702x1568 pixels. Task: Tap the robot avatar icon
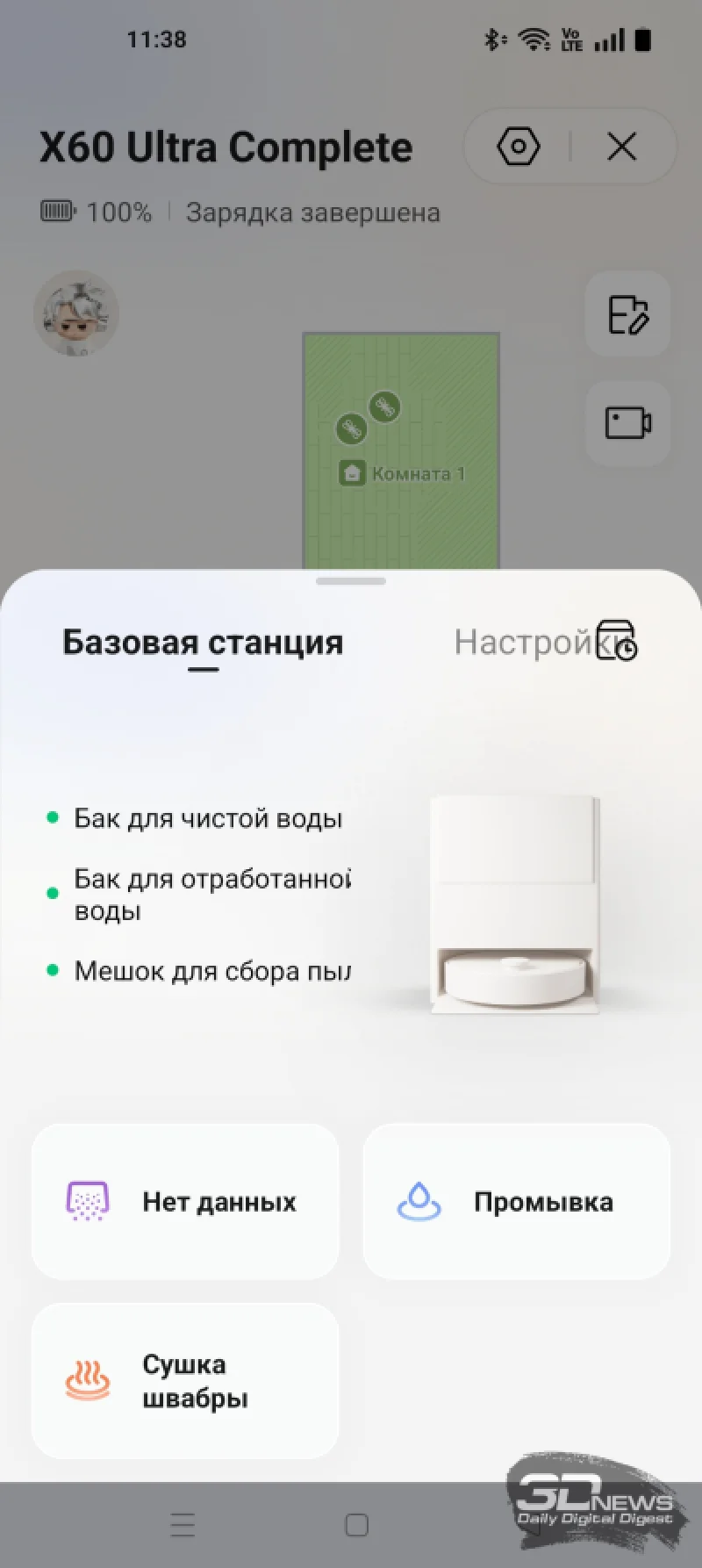tap(76, 313)
